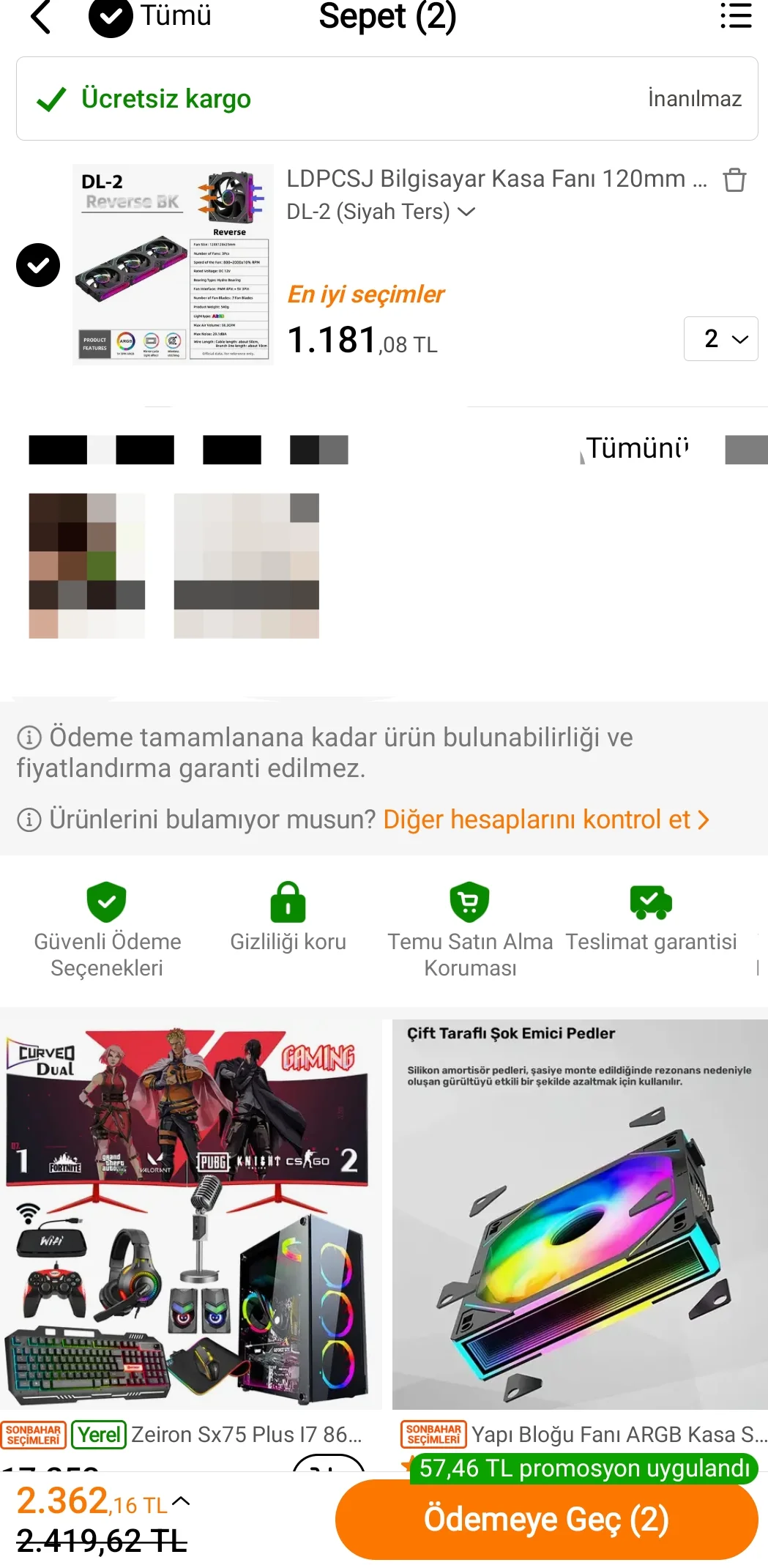Delete the LDPCSJ fan from cart

pyautogui.click(x=734, y=179)
